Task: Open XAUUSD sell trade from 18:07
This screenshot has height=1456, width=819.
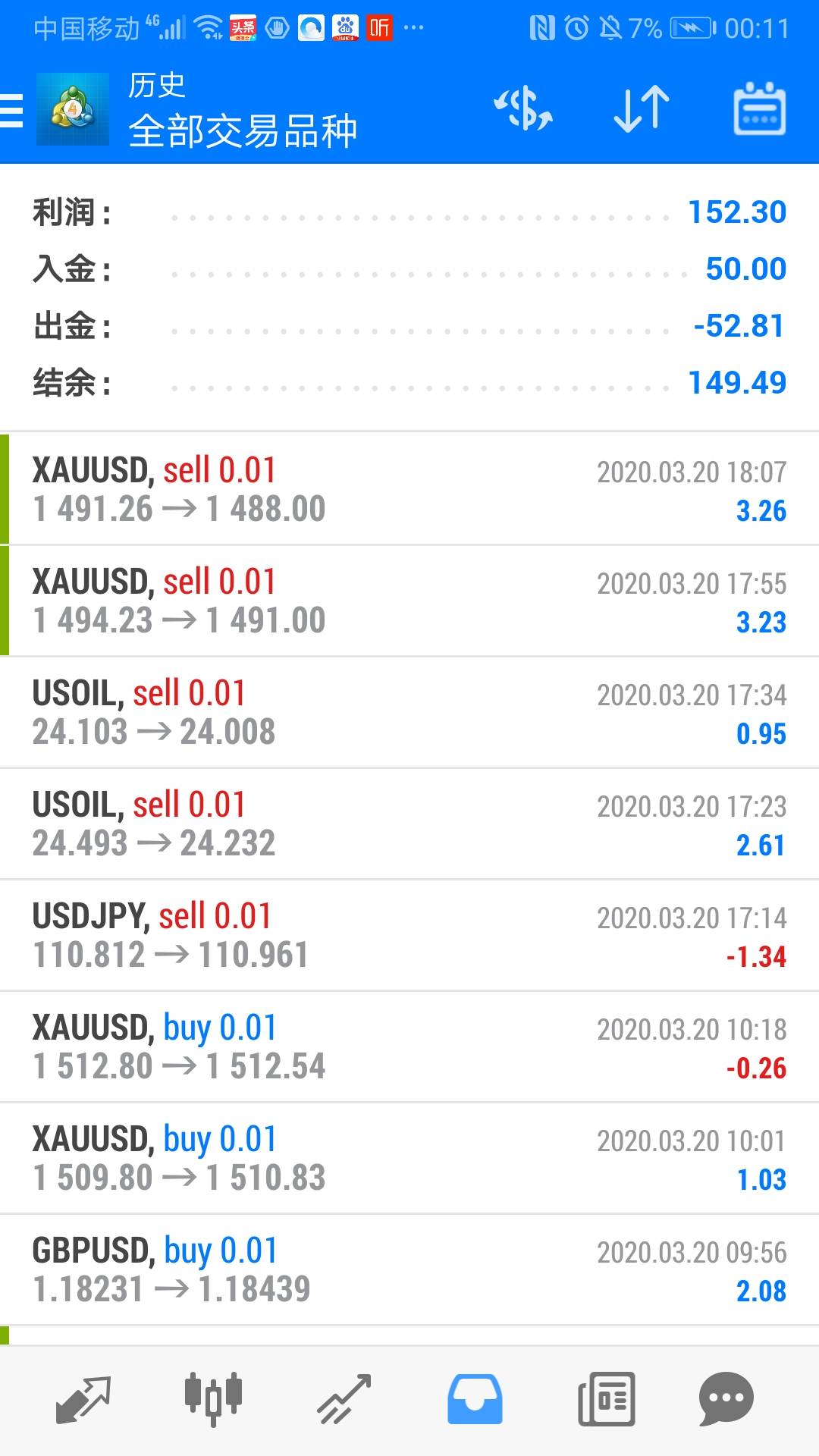Action: [x=409, y=489]
